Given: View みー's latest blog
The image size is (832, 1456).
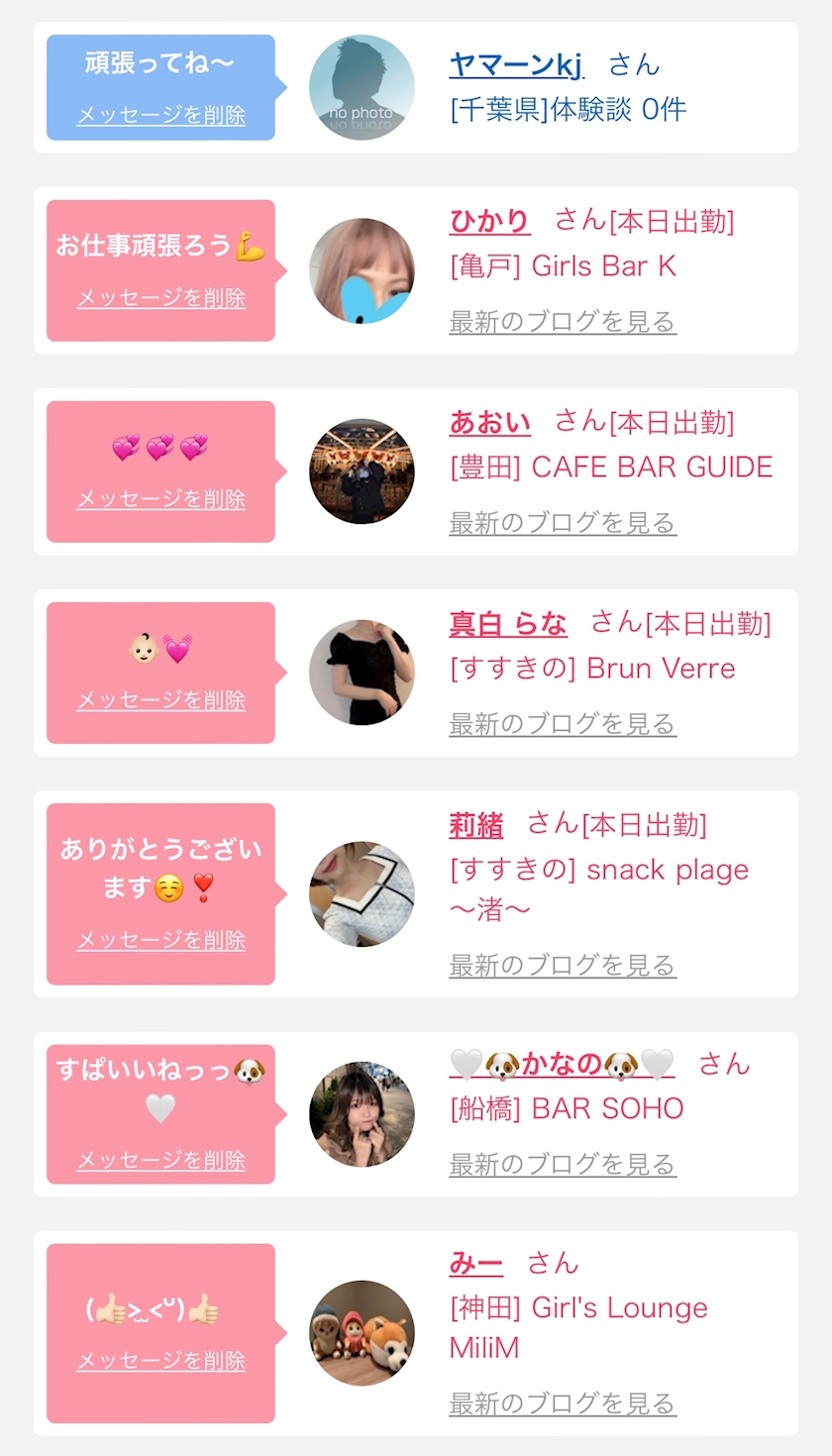Looking at the screenshot, I should point(563,1404).
